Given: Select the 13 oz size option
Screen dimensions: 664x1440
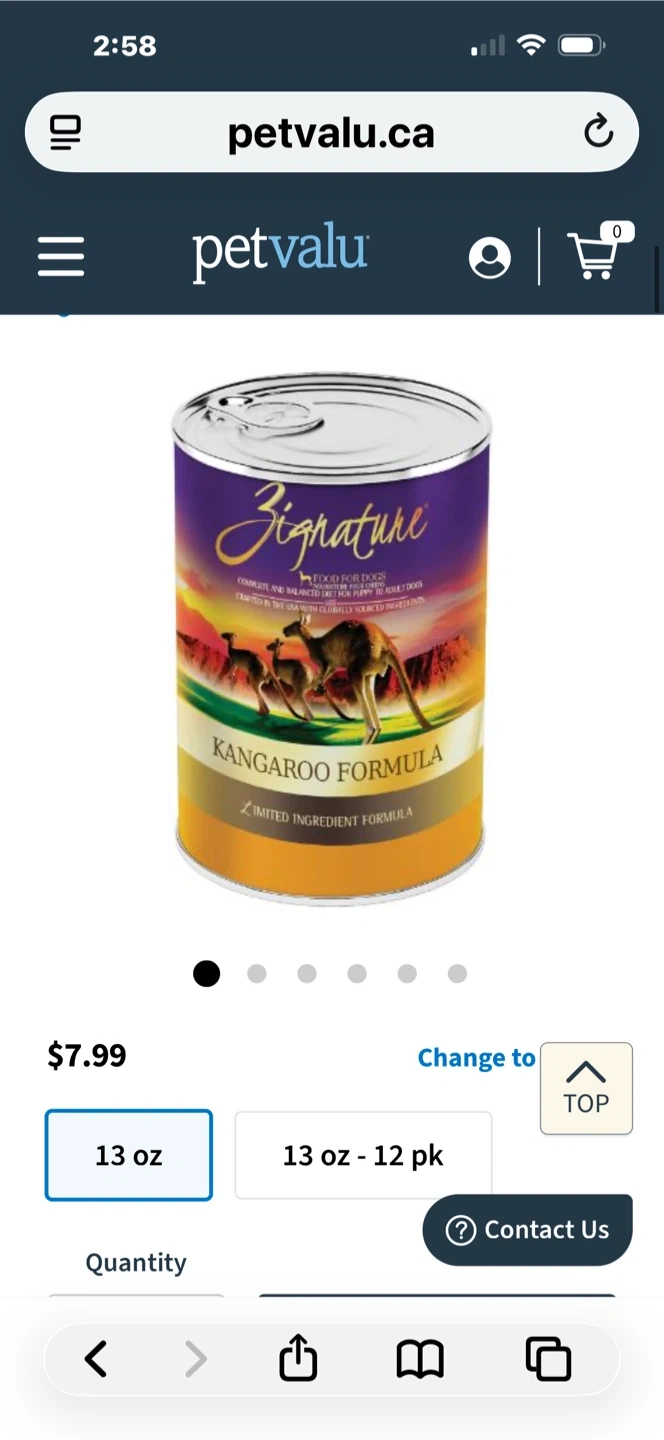Looking at the screenshot, I should pos(129,1155).
